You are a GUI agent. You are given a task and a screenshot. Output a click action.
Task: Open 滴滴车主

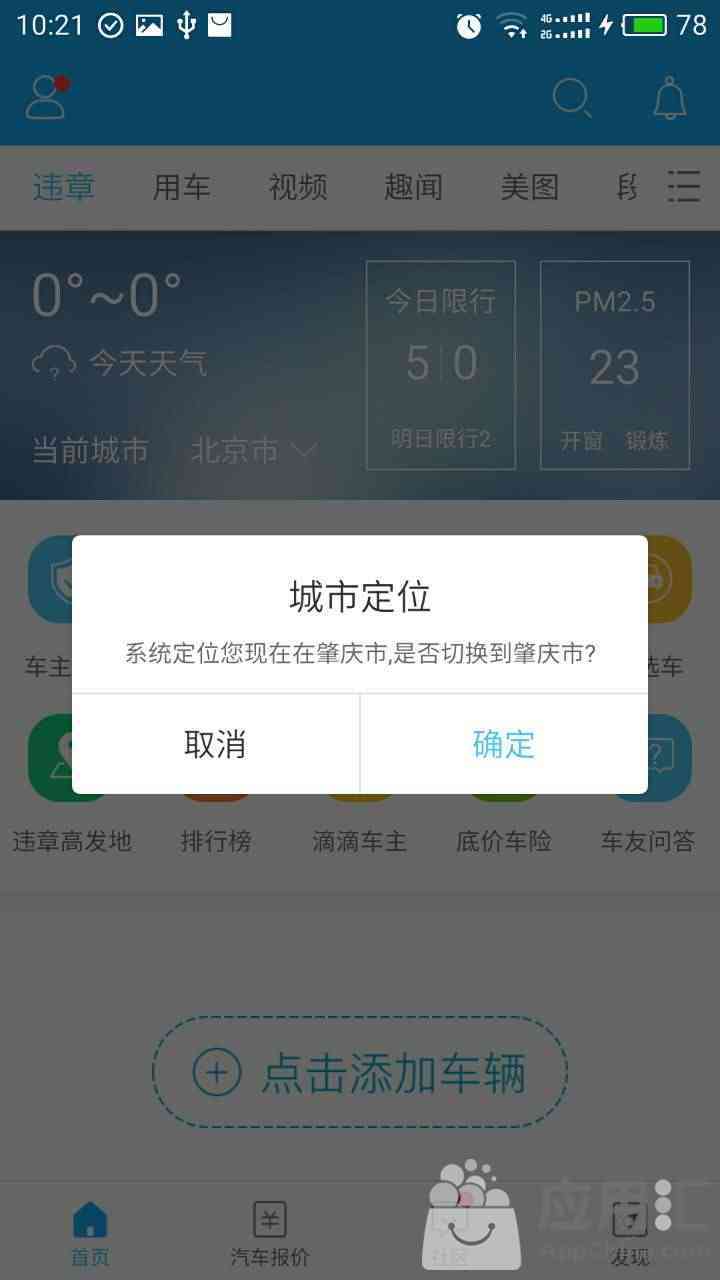(x=360, y=841)
